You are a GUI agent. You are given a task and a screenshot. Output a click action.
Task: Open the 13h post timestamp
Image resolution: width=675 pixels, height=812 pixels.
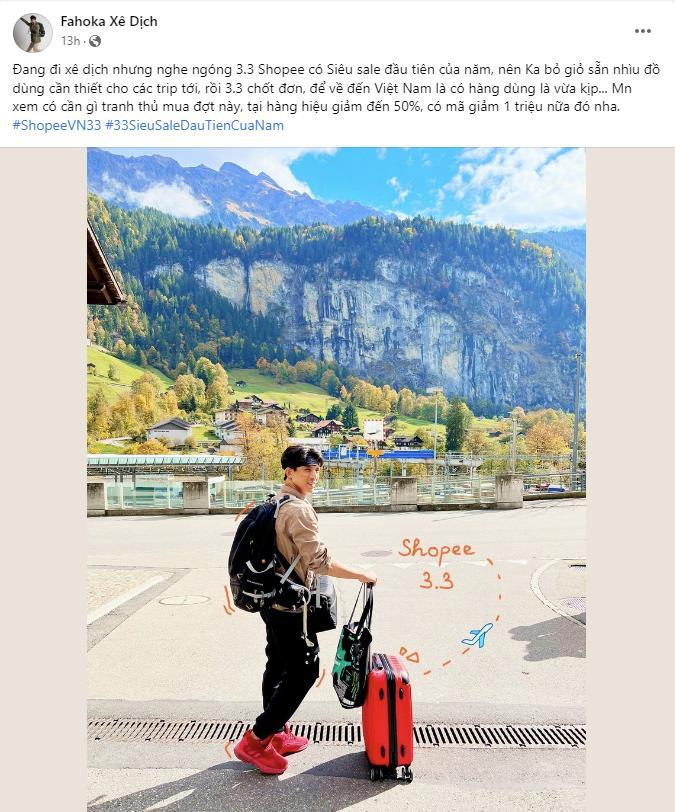point(70,41)
